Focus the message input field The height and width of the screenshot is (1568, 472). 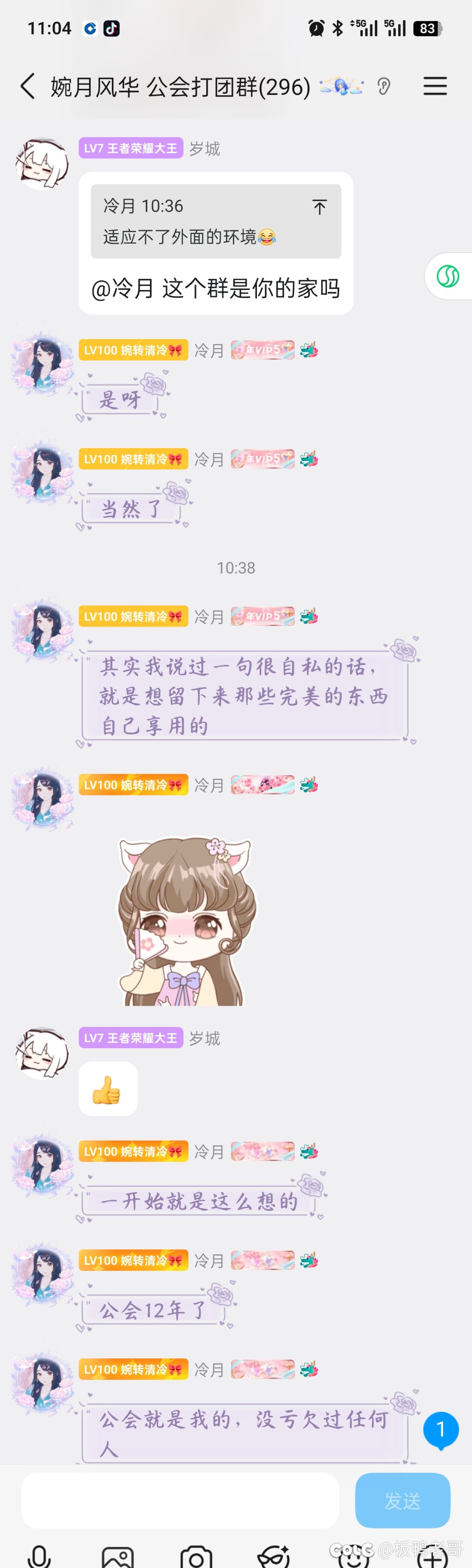pos(180,1500)
